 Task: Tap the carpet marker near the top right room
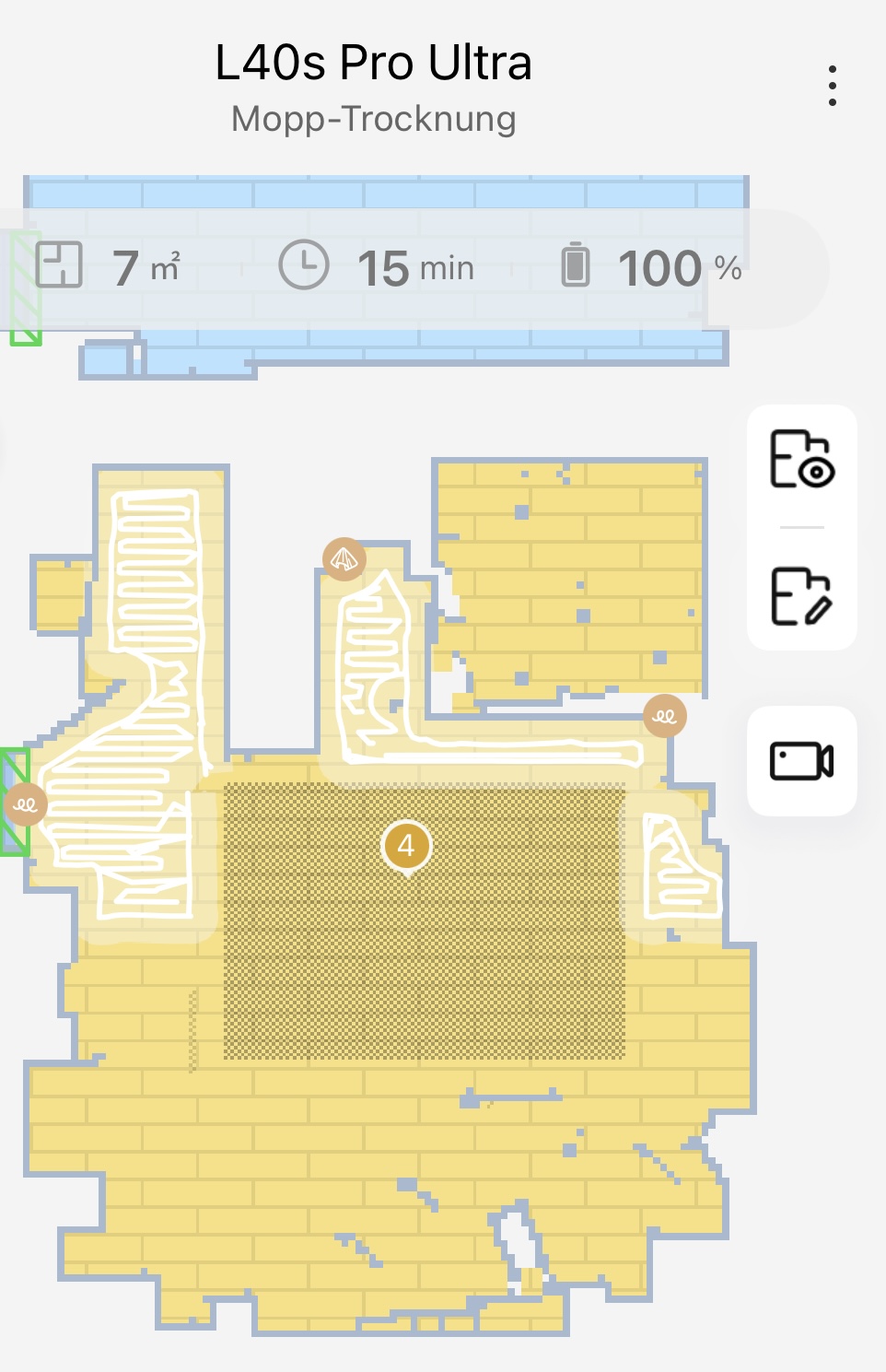click(665, 716)
